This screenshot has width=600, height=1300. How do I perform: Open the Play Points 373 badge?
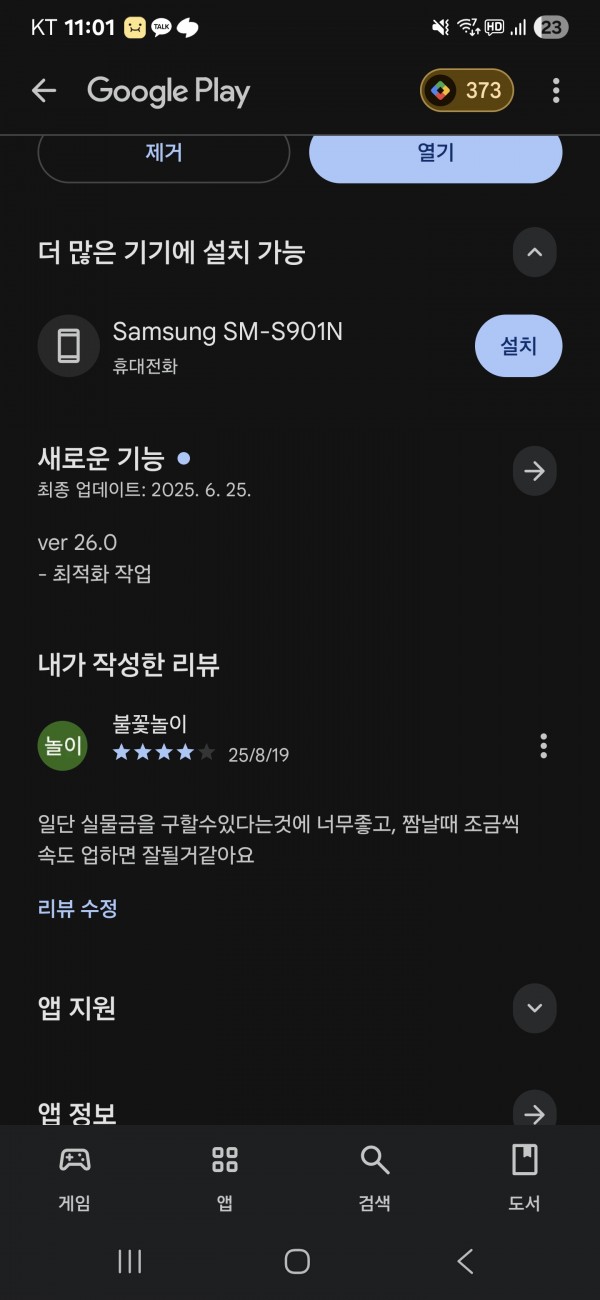point(467,91)
